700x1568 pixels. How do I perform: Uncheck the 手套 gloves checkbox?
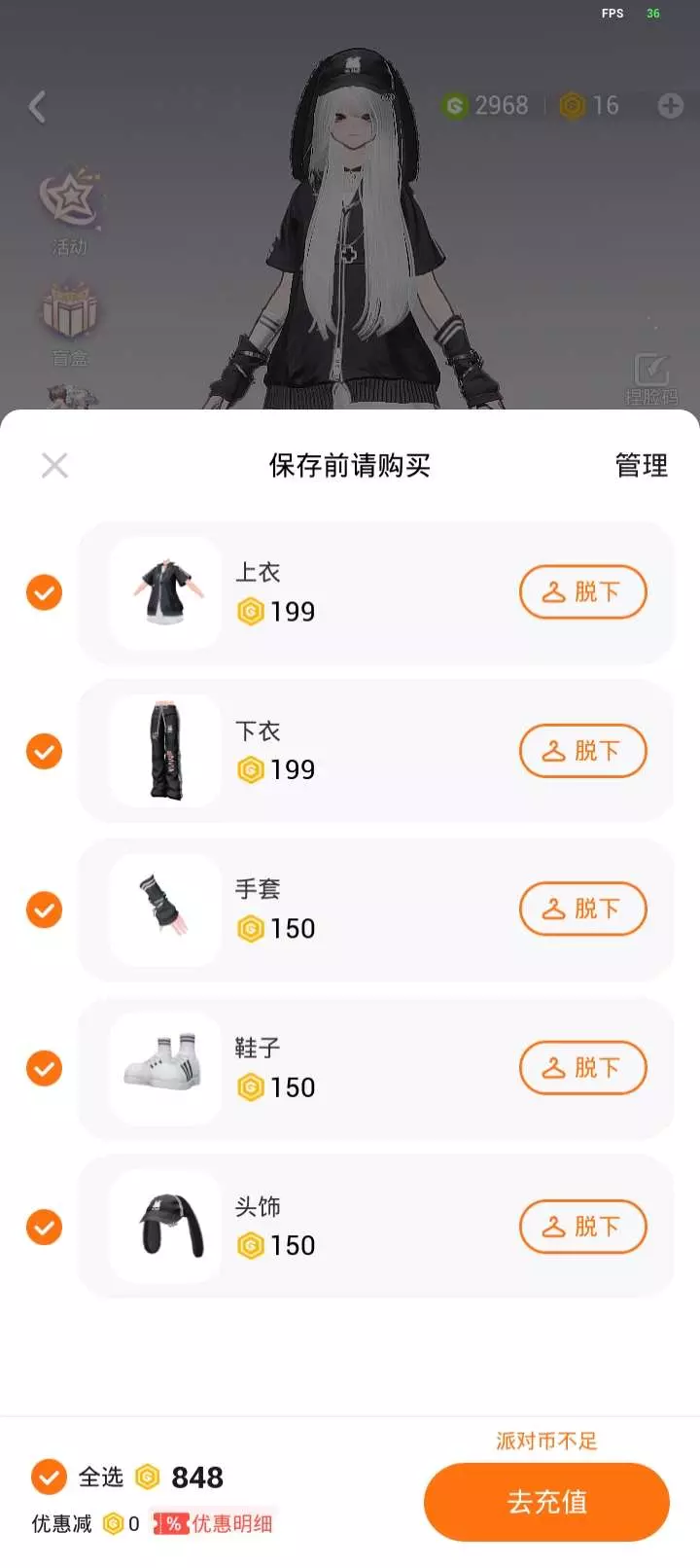pyautogui.click(x=44, y=909)
